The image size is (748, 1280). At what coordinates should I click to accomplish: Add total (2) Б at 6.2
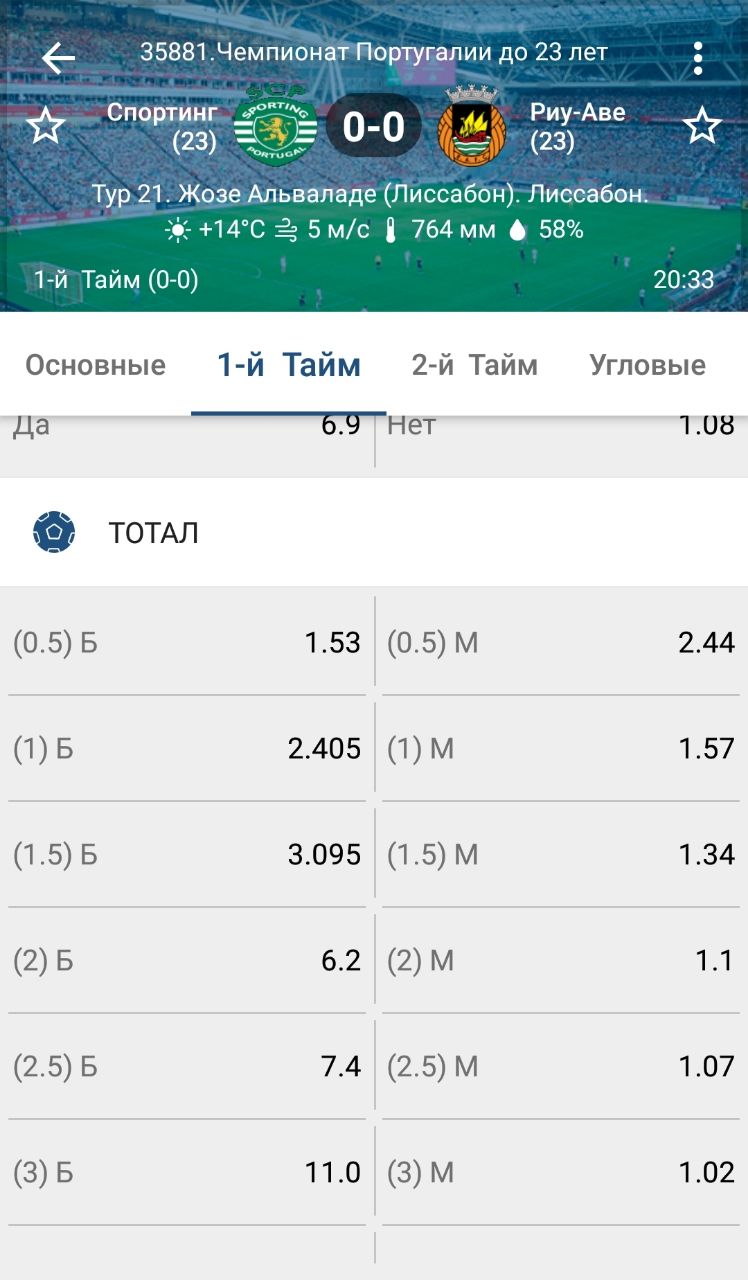(187, 960)
